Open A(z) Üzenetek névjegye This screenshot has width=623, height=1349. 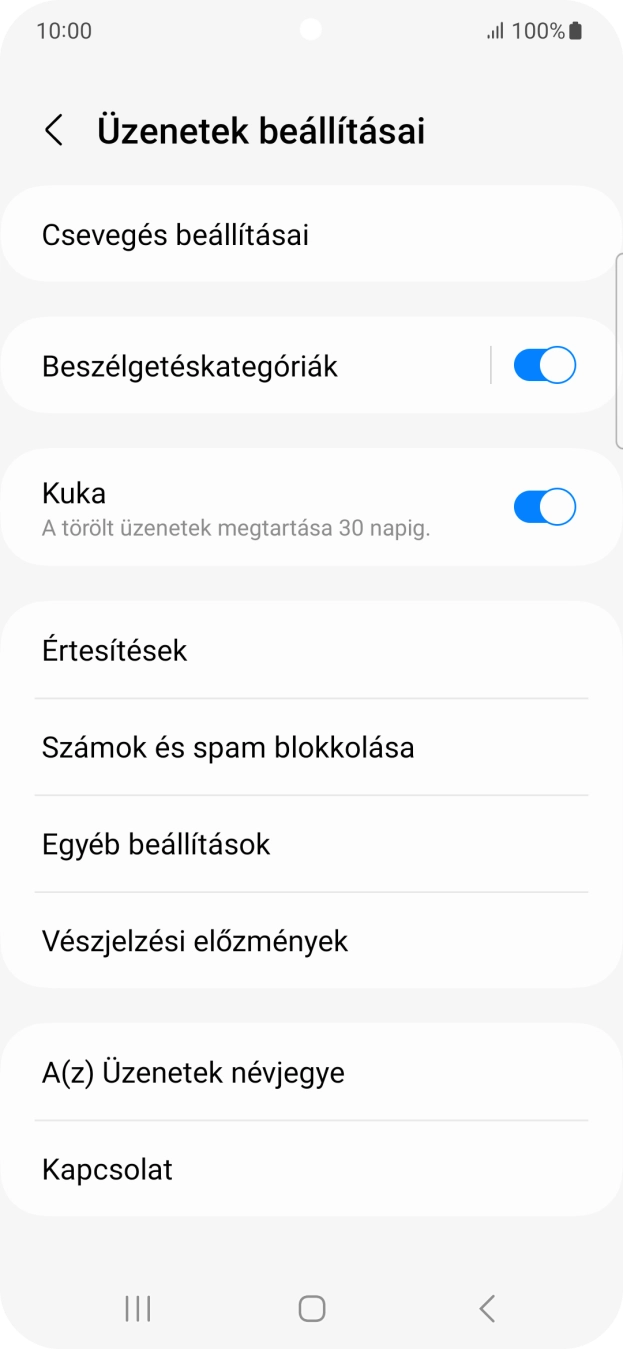[x=311, y=1073]
